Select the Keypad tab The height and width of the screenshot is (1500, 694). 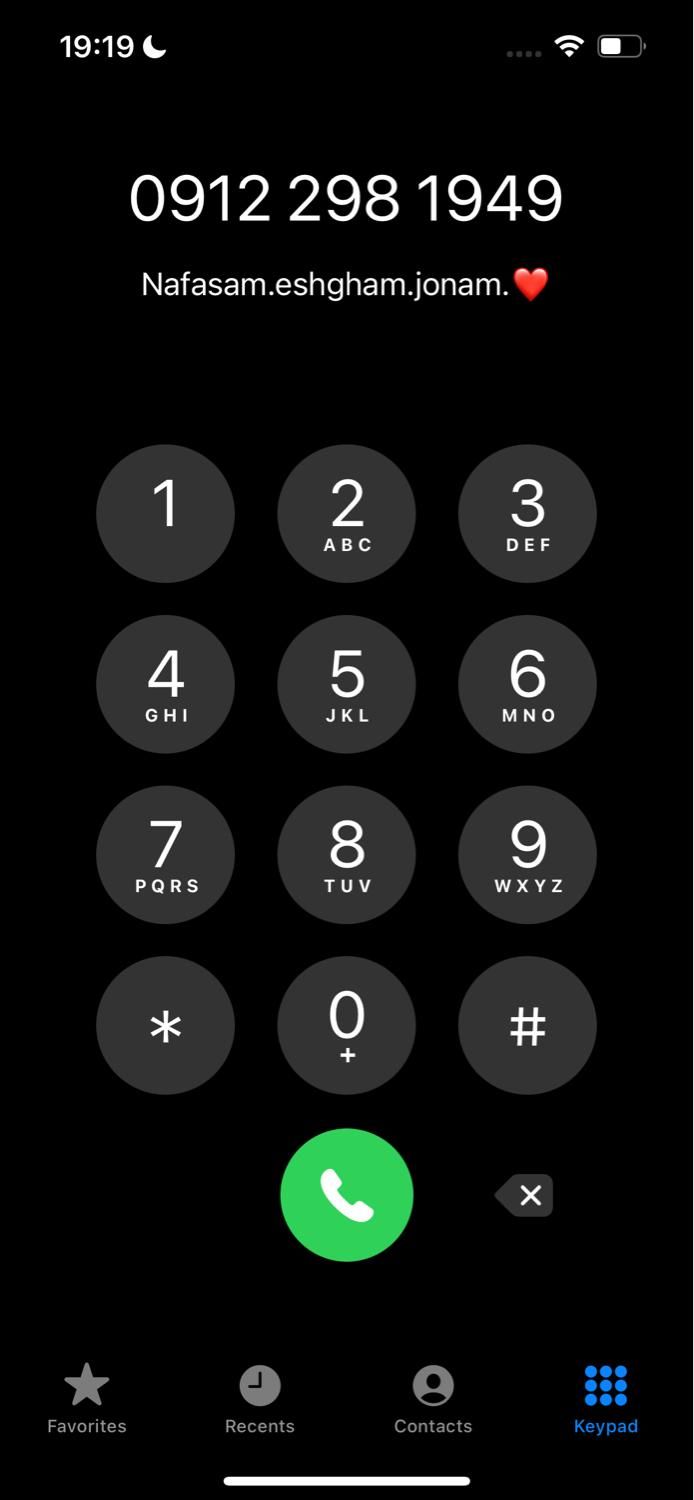(x=606, y=1399)
